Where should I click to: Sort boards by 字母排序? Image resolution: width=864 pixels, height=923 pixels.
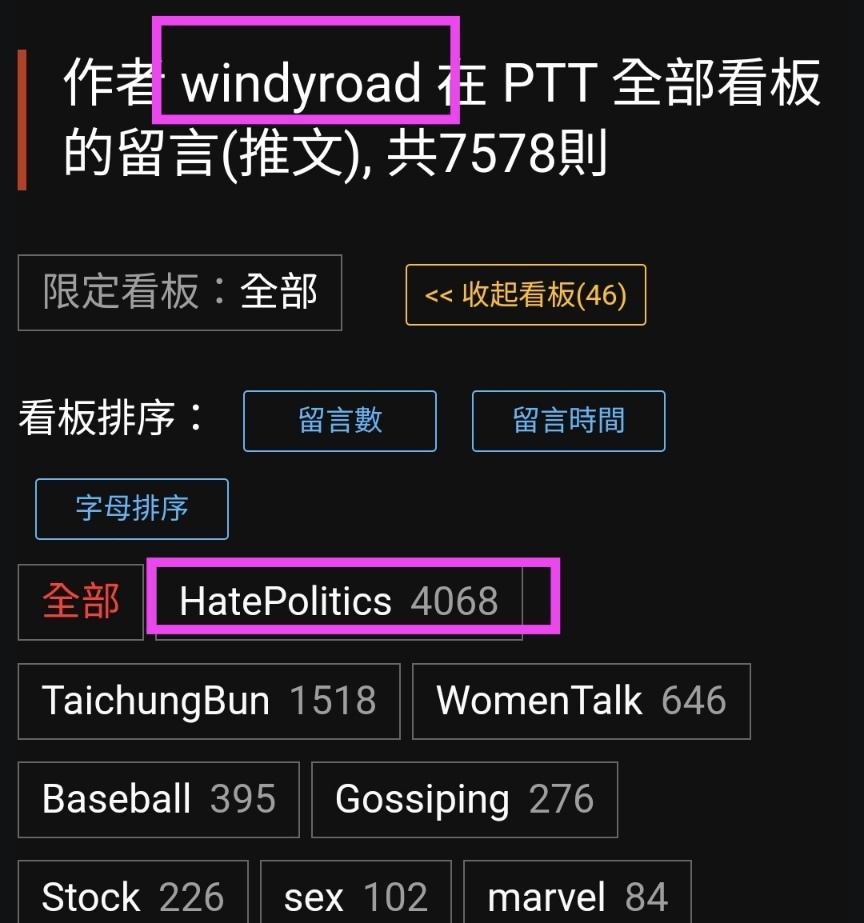(132, 509)
